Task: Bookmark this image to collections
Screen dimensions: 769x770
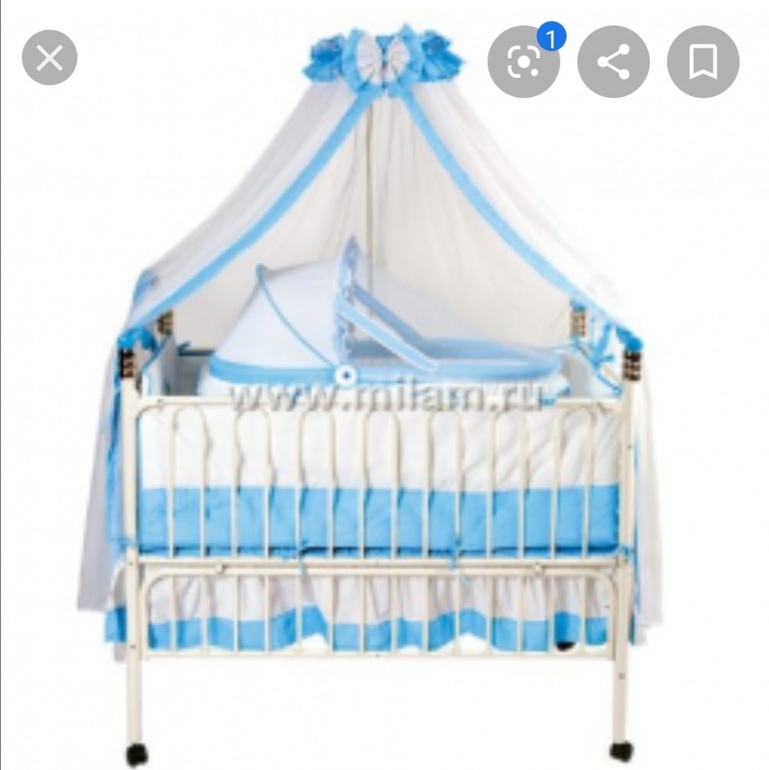Action: [703, 62]
